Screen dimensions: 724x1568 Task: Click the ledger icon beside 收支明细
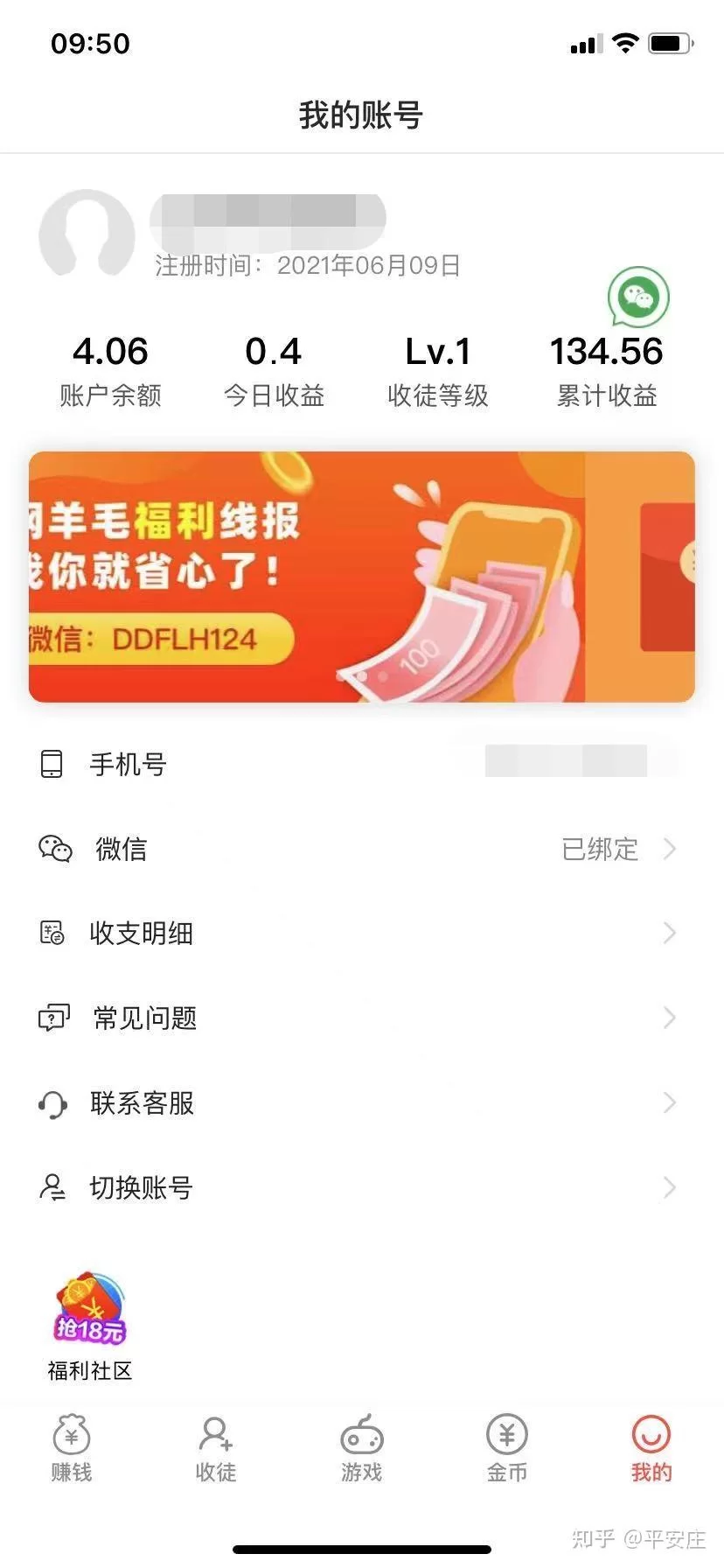pos(52,933)
